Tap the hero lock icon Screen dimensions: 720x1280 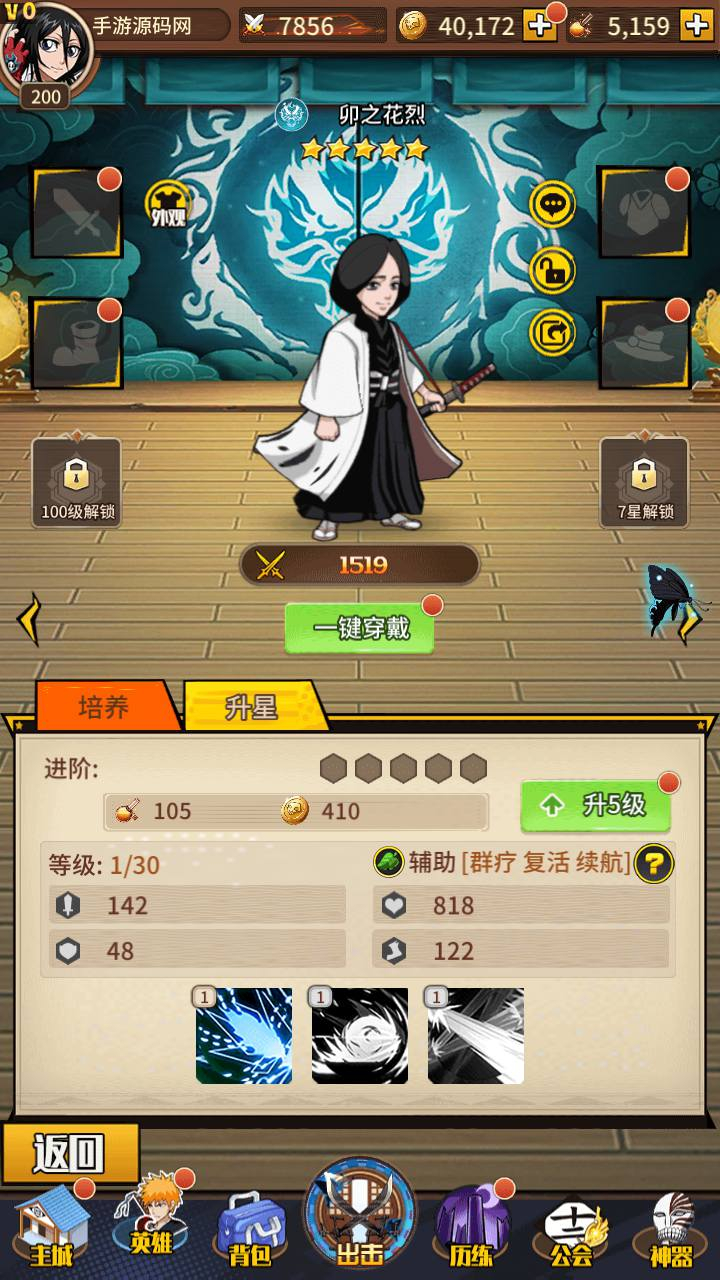pyautogui.click(x=552, y=269)
